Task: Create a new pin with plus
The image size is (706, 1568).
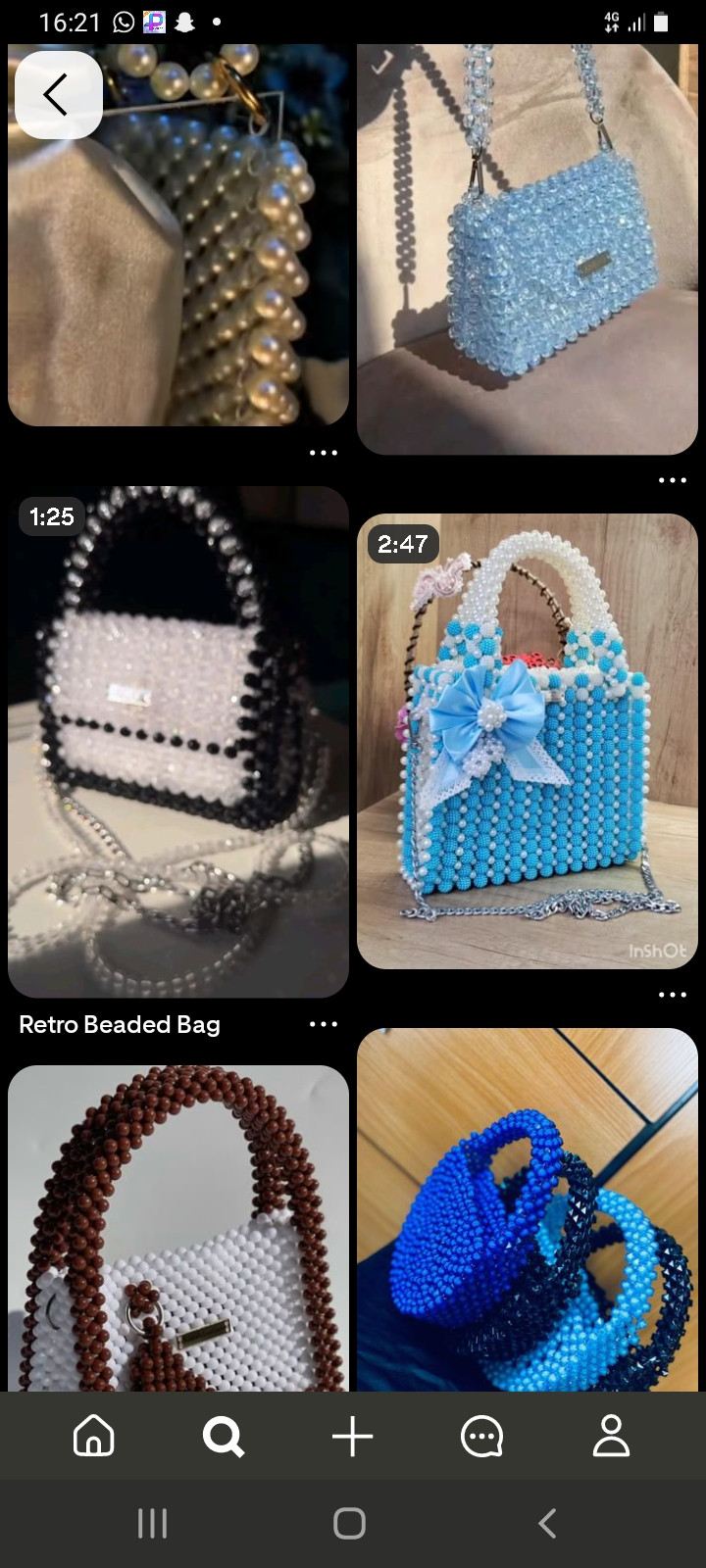Action: 353,1437
